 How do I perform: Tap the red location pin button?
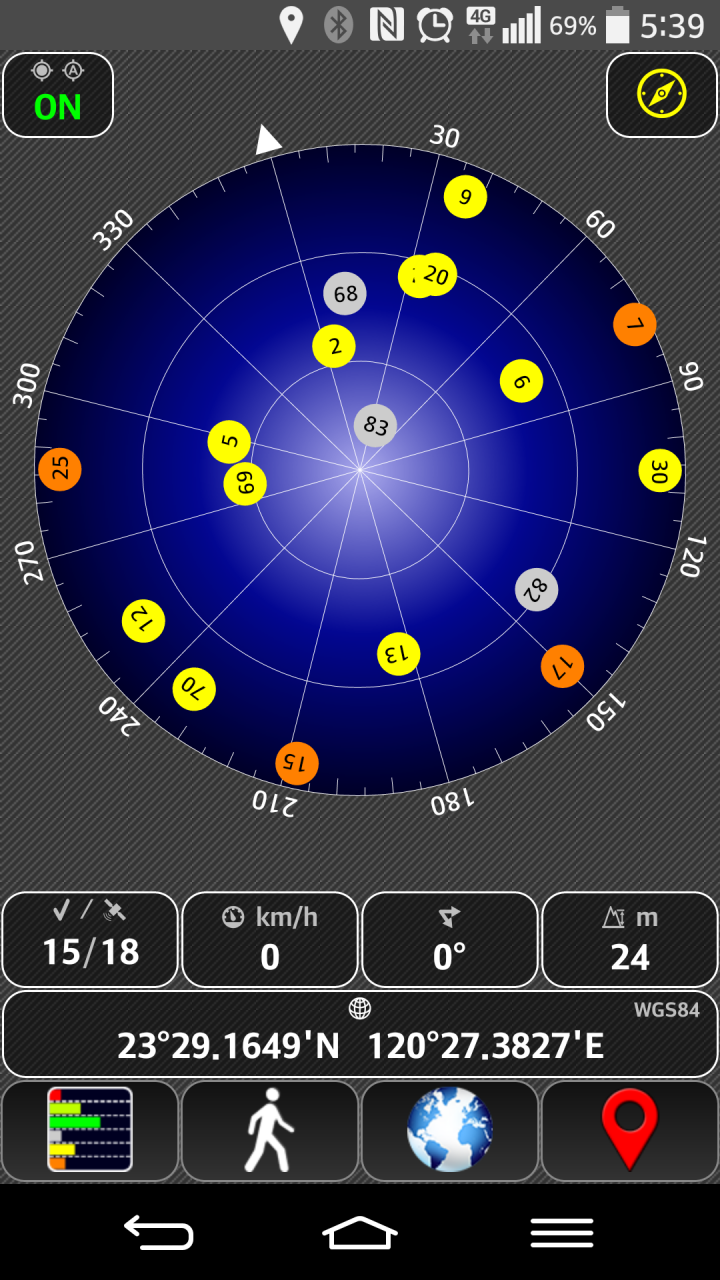pos(629,1129)
